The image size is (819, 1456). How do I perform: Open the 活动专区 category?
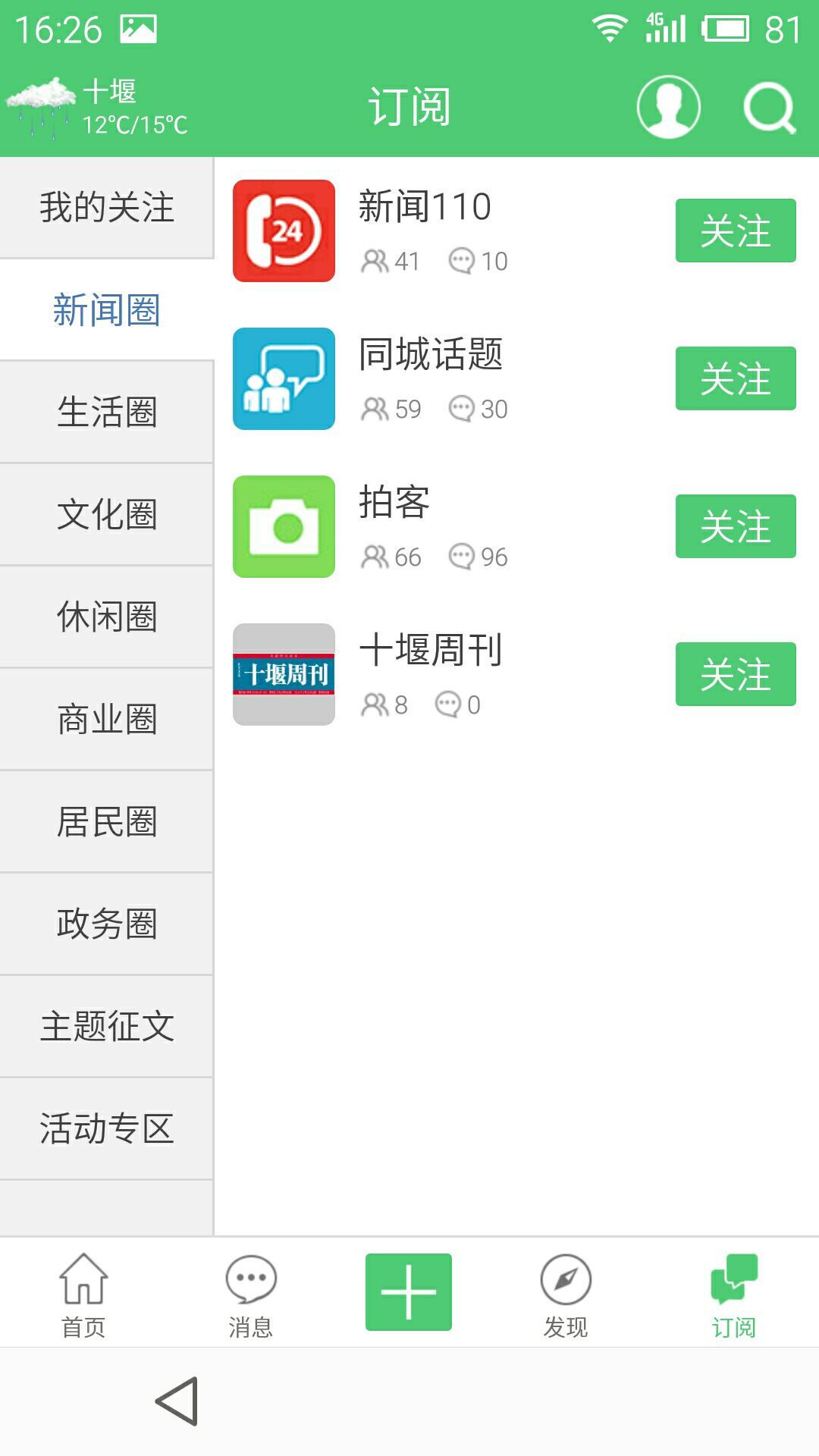[107, 1129]
